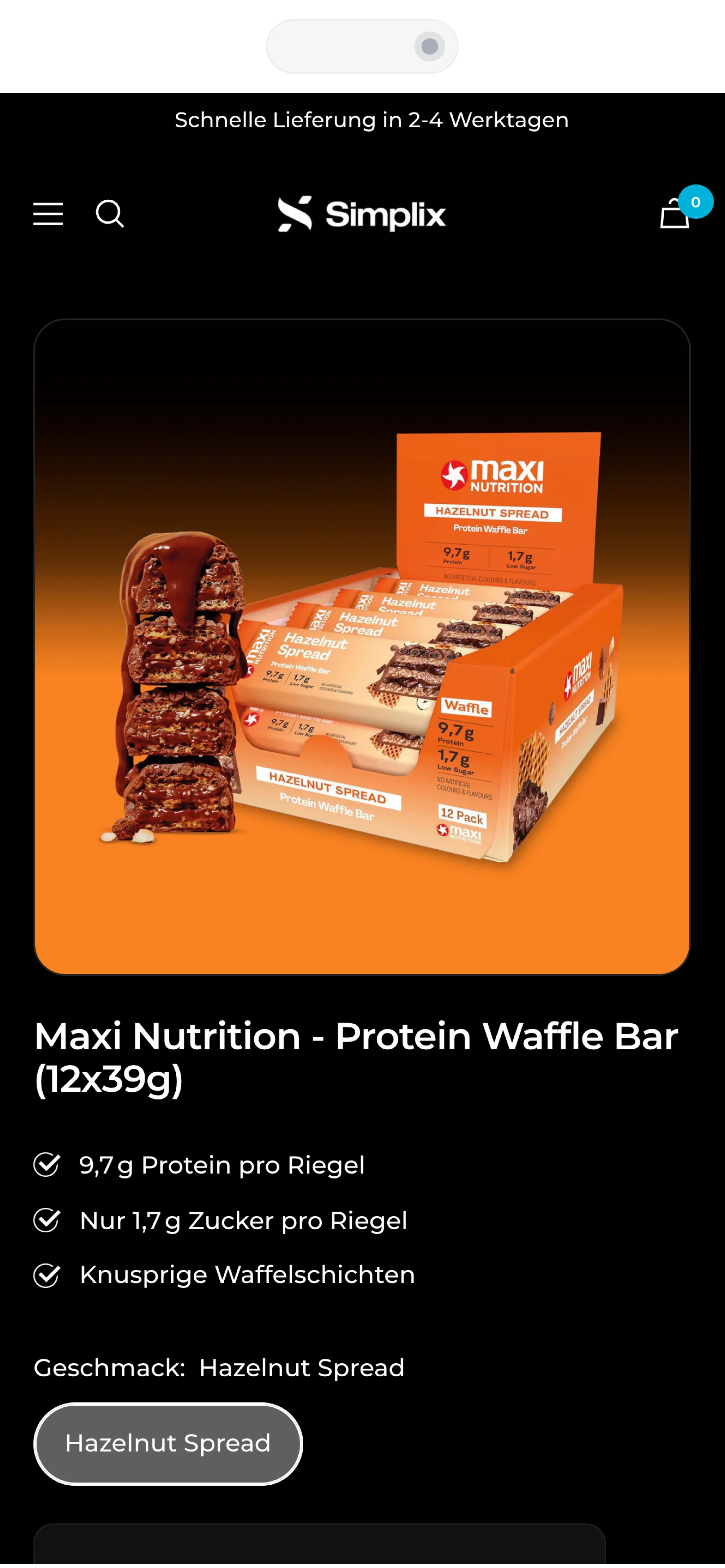Image resolution: width=725 pixels, height=1568 pixels.
Task: Open the search icon
Action: coord(110,214)
